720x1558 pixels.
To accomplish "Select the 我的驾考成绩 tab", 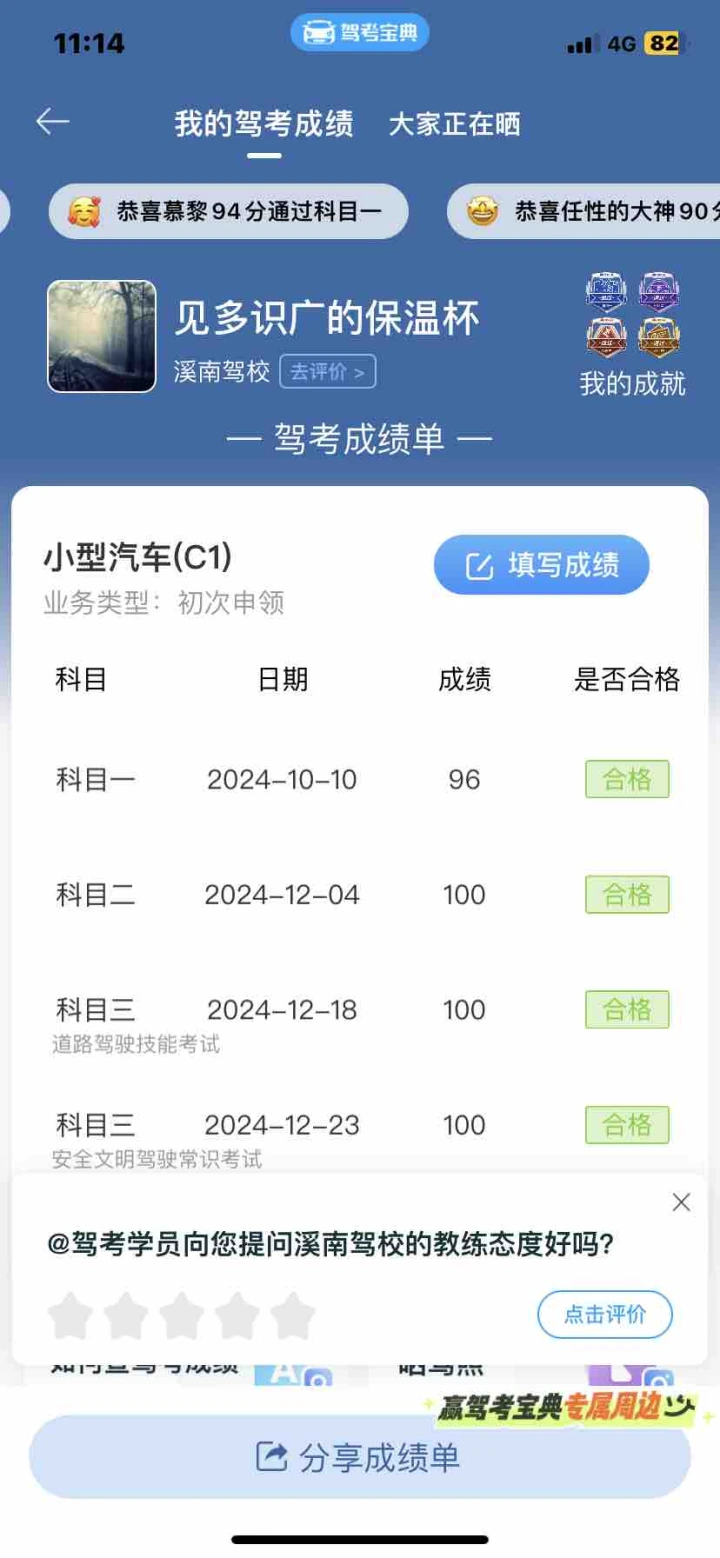I will (x=264, y=125).
